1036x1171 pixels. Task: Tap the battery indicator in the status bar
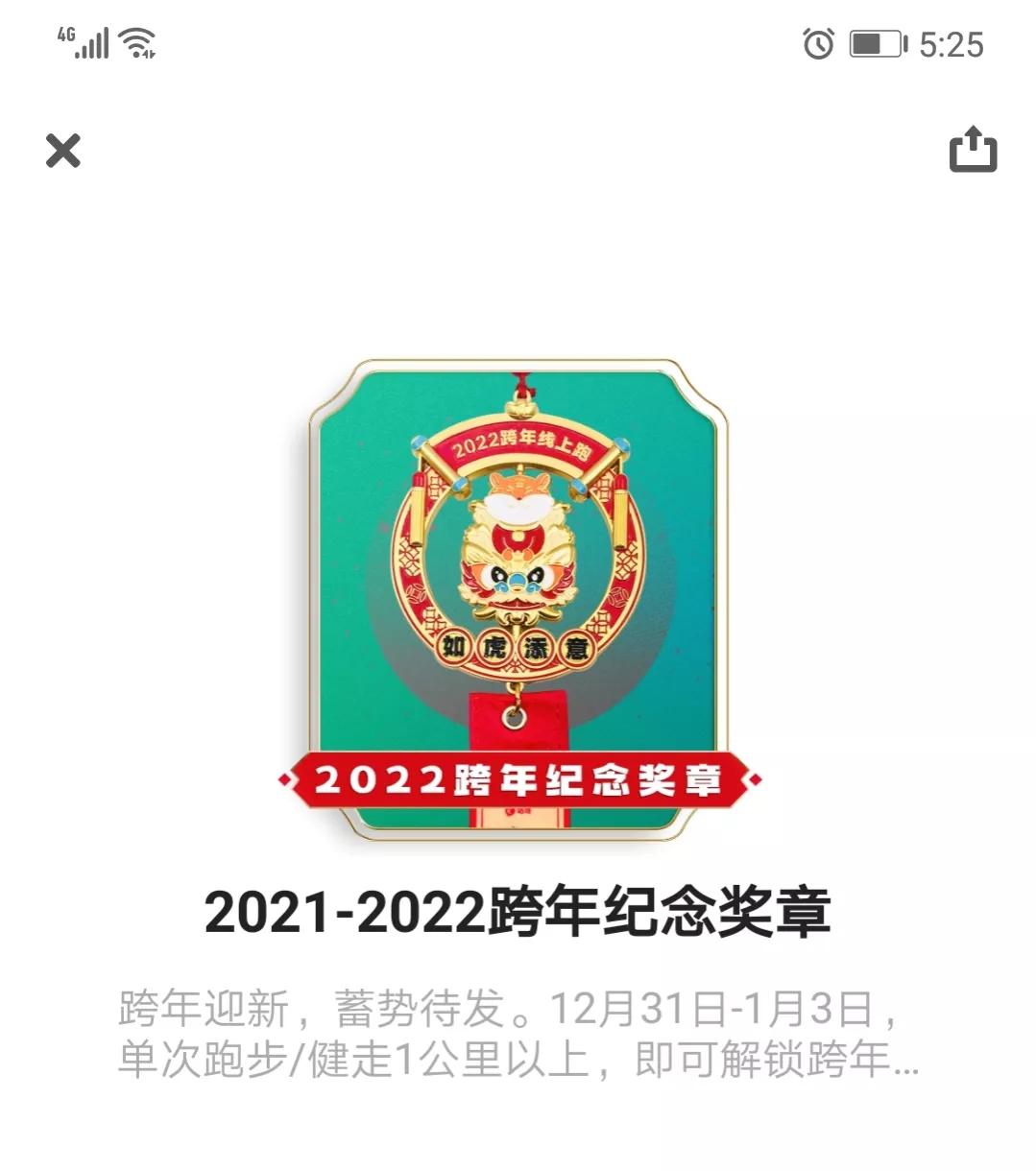tap(872, 44)
